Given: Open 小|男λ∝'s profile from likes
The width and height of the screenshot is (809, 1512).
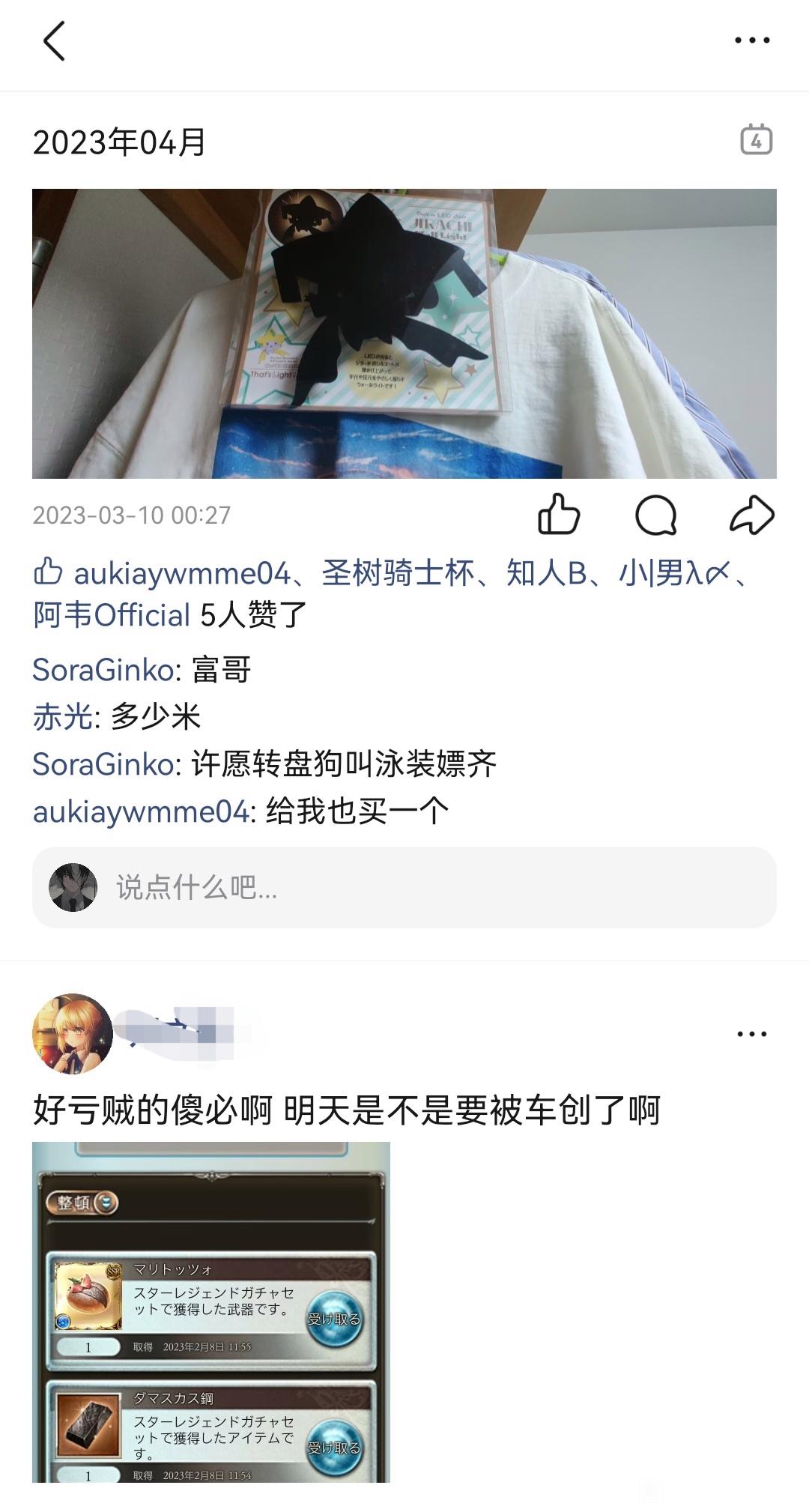Looking at the screenshot, I should pyautogui.click(x=673, y=574).
